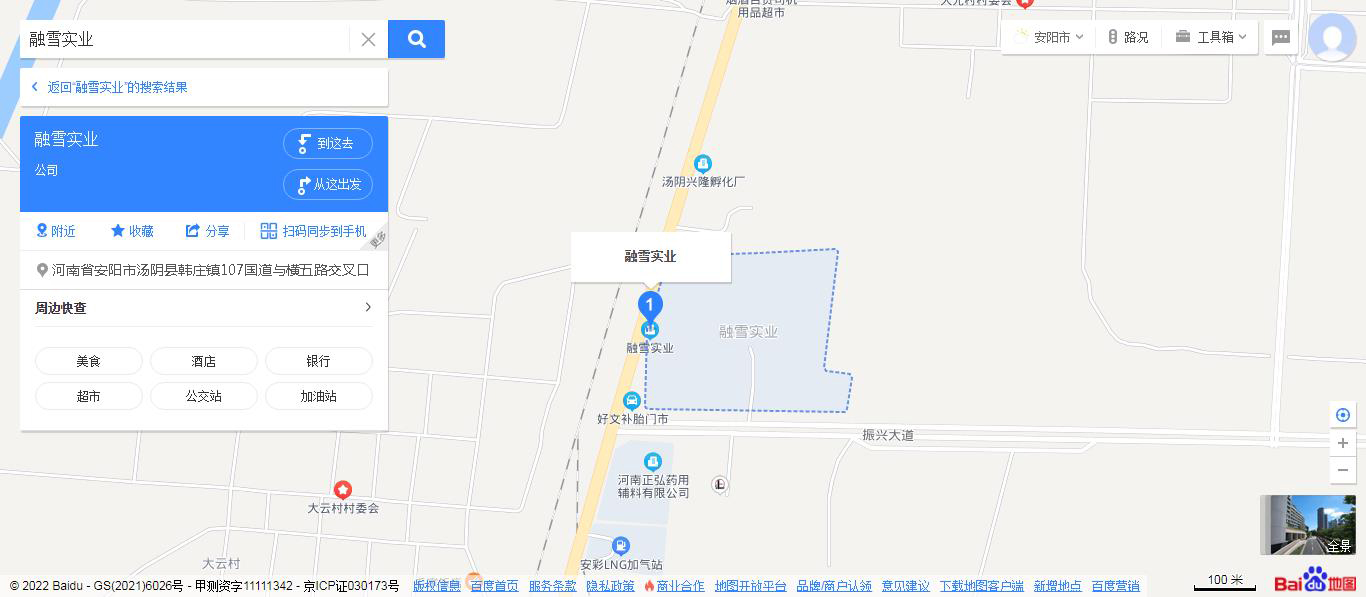
Task: Share this location via 分享
Action: pos(207,231)
